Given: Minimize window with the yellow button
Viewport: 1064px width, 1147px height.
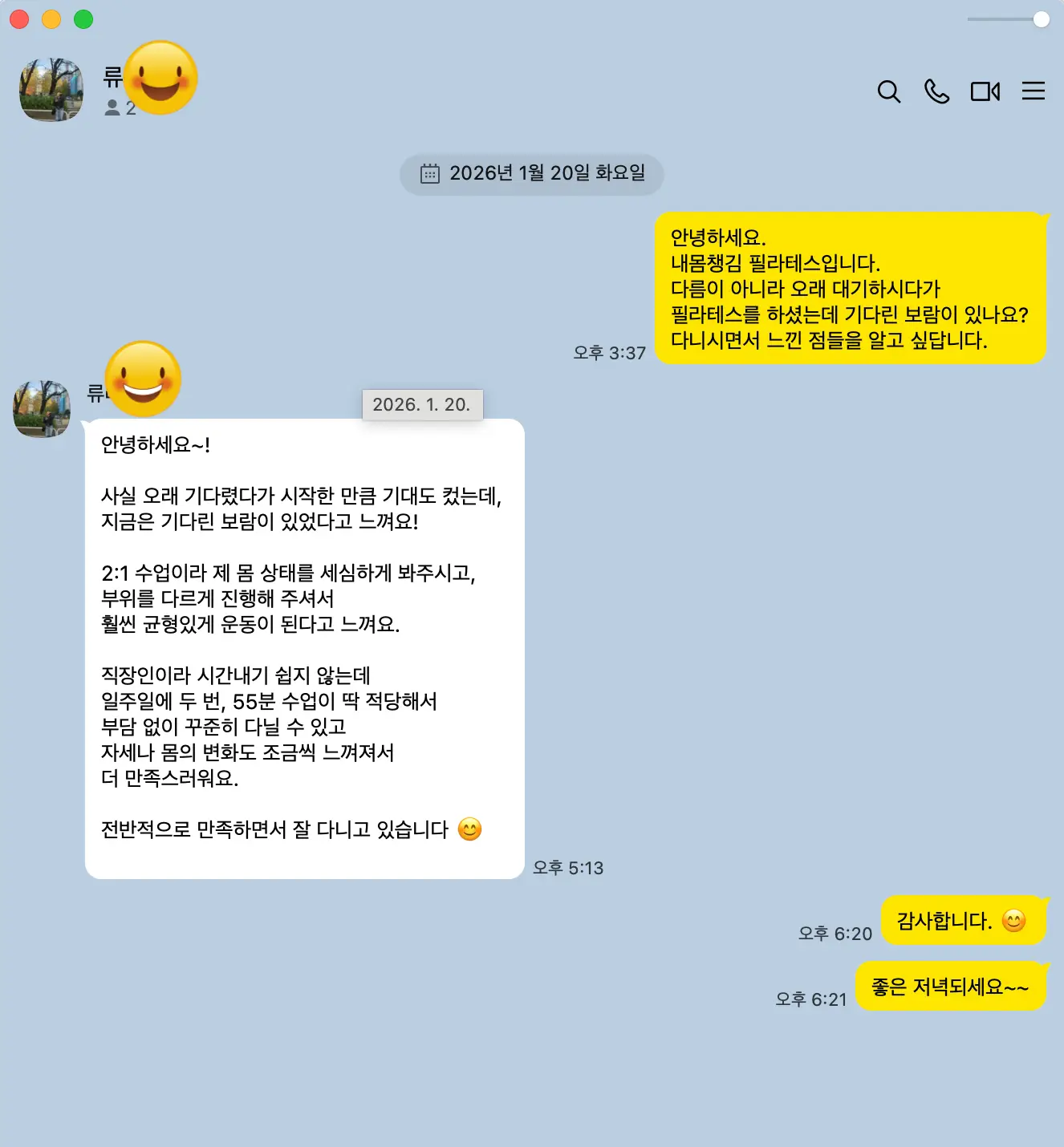Looking at the screenshot, I should 51,19.
